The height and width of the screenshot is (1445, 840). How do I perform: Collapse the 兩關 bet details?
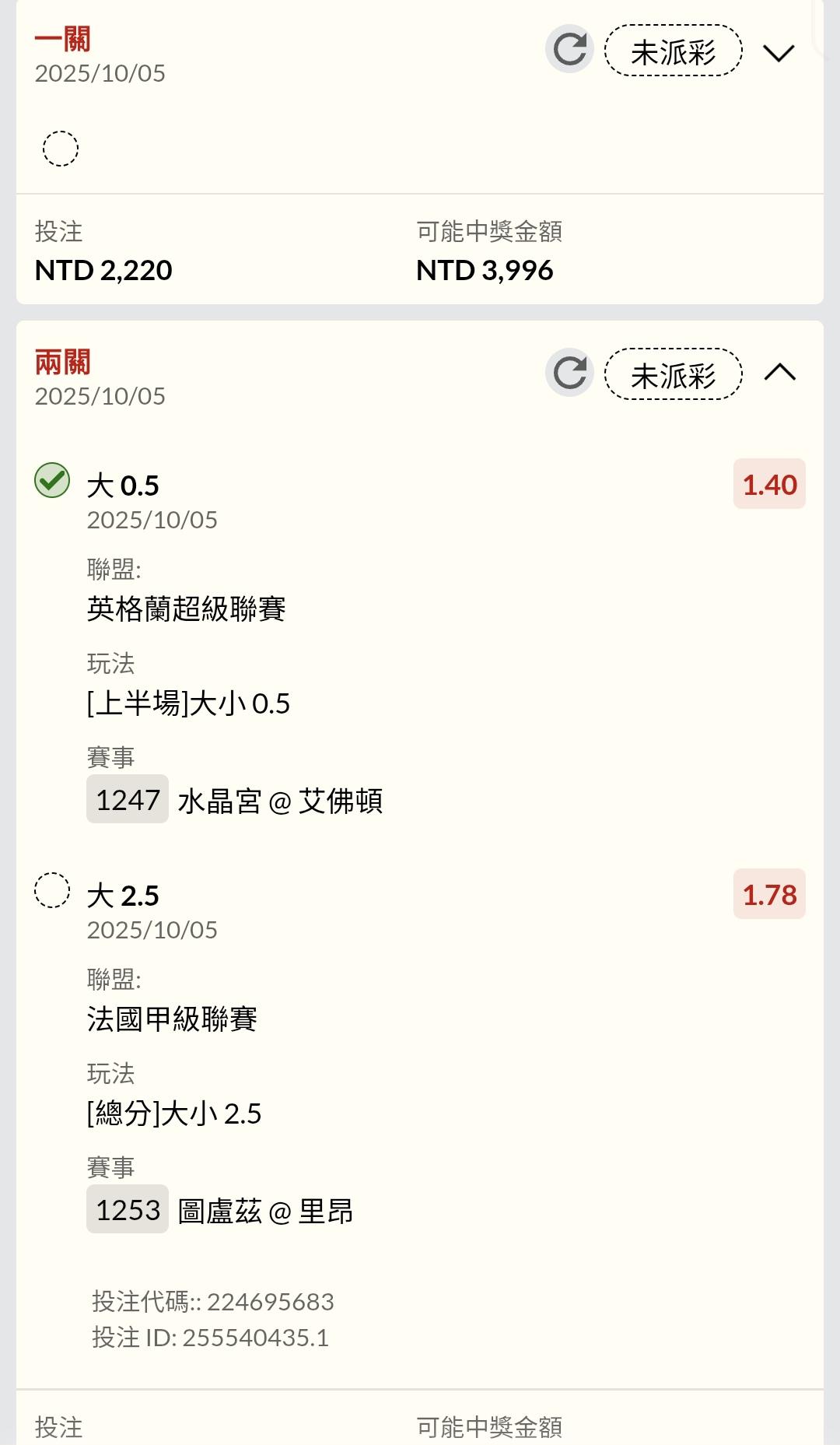[779, 373]
